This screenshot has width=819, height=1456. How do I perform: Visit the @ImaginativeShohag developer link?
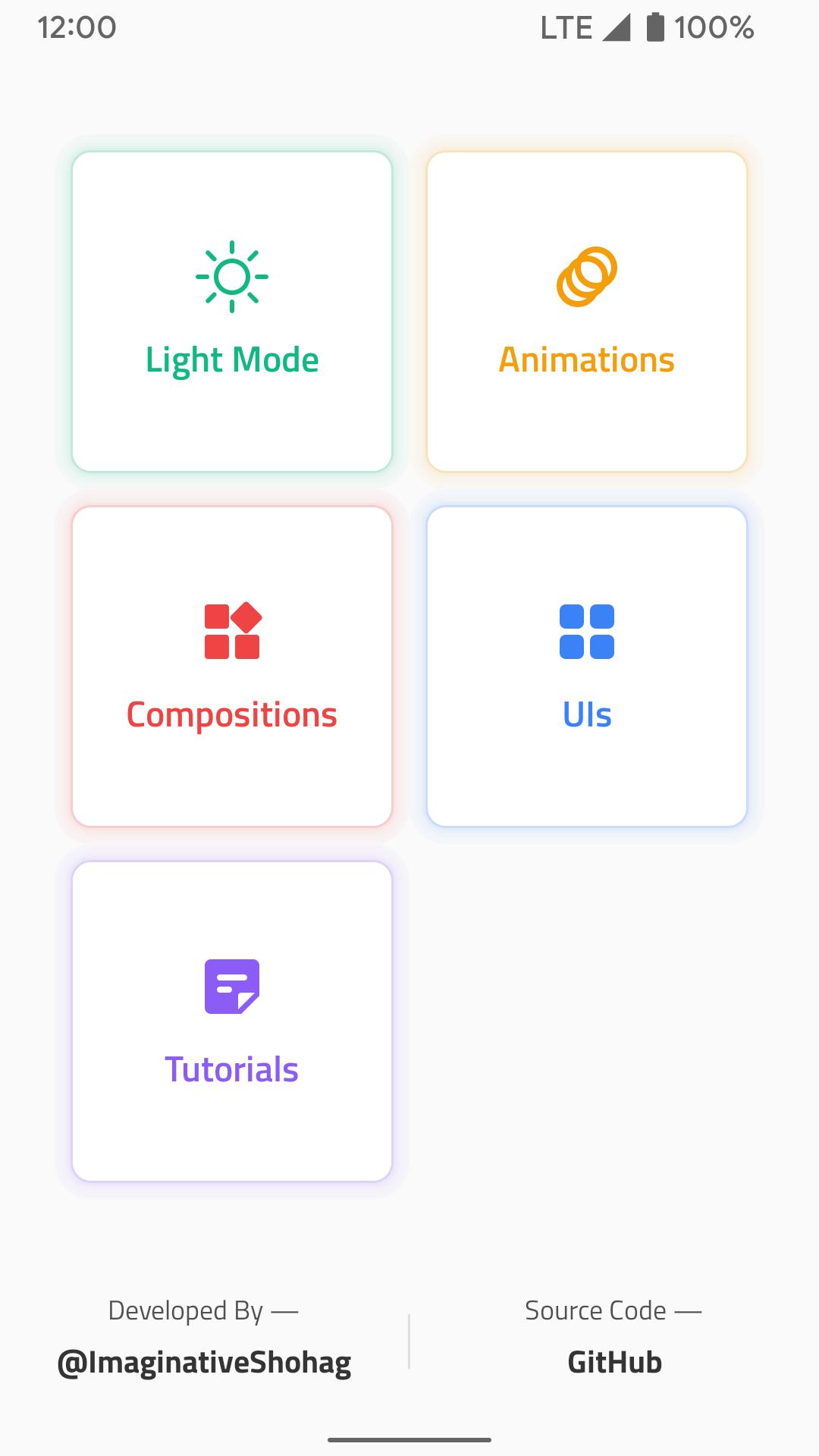(x=204, y=1363)
